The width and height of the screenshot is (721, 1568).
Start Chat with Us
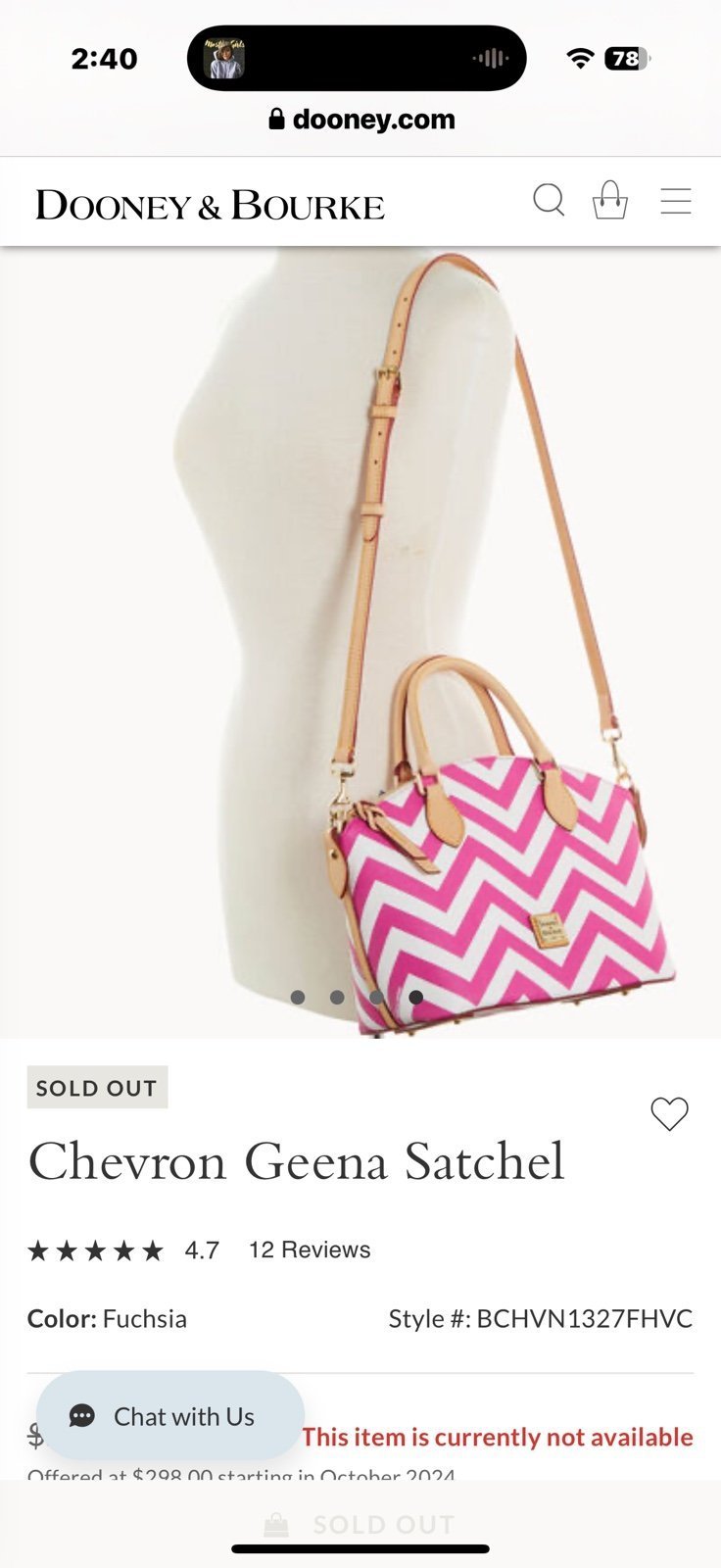coord(170,1416)
